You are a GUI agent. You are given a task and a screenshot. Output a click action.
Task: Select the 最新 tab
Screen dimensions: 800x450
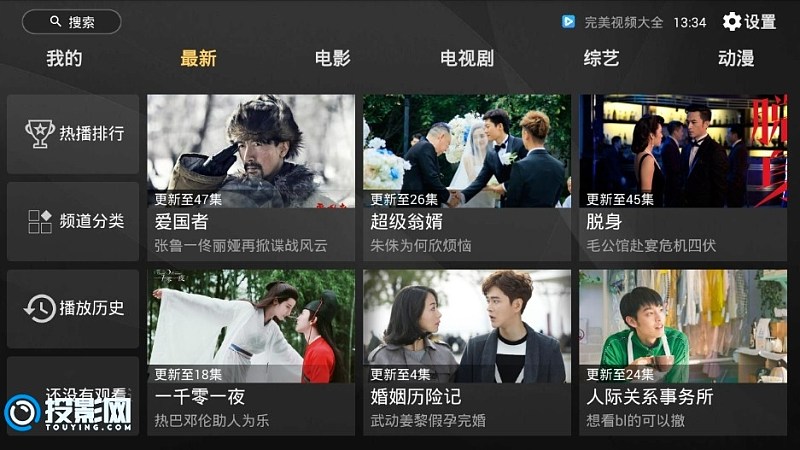pos(198,58)
